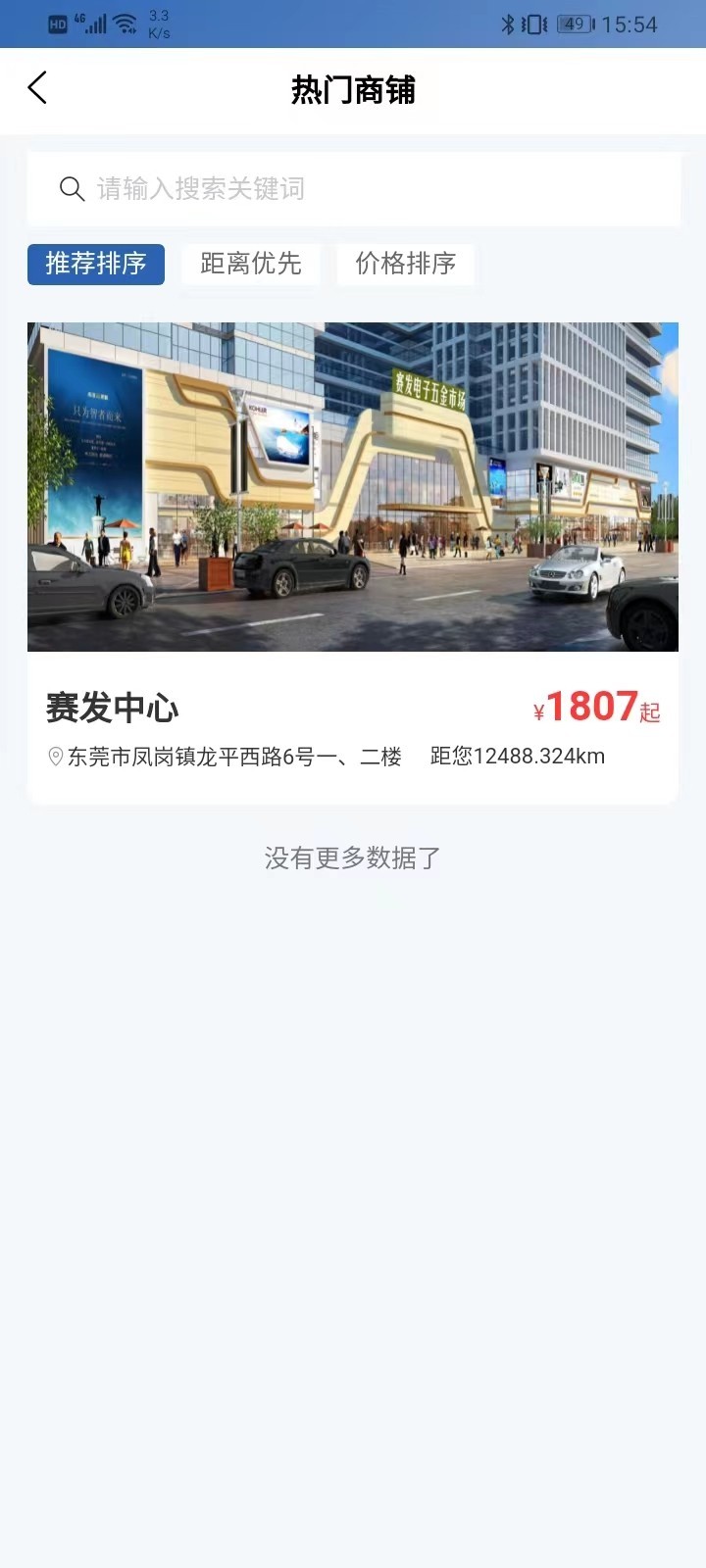Tap the 没有更多数据了 status text
Image resolution: width=706 pixels, height=1568 pixels.
point(352,857)
